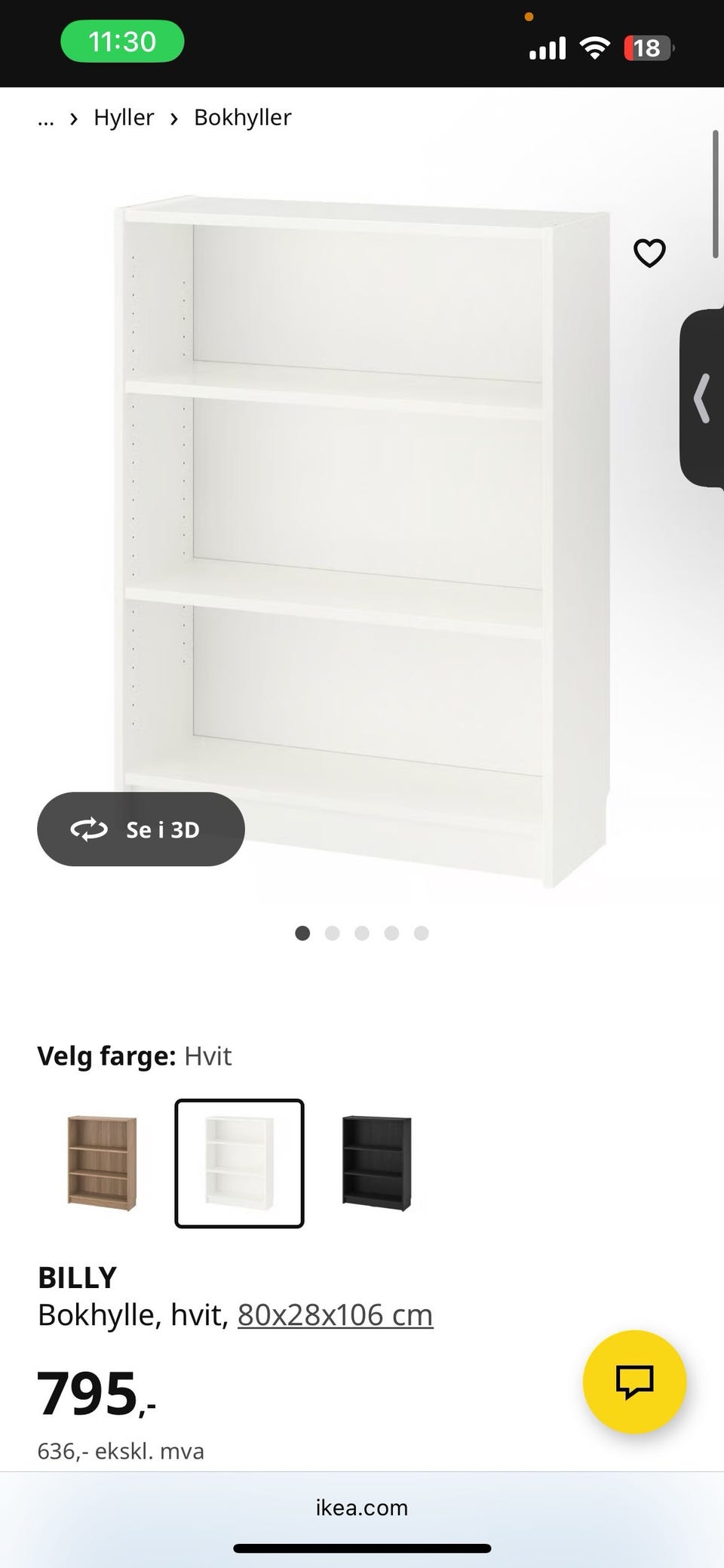Select the brown wood color option
The width and height of the screenshot is (724, 1568).
point(102,1163)
